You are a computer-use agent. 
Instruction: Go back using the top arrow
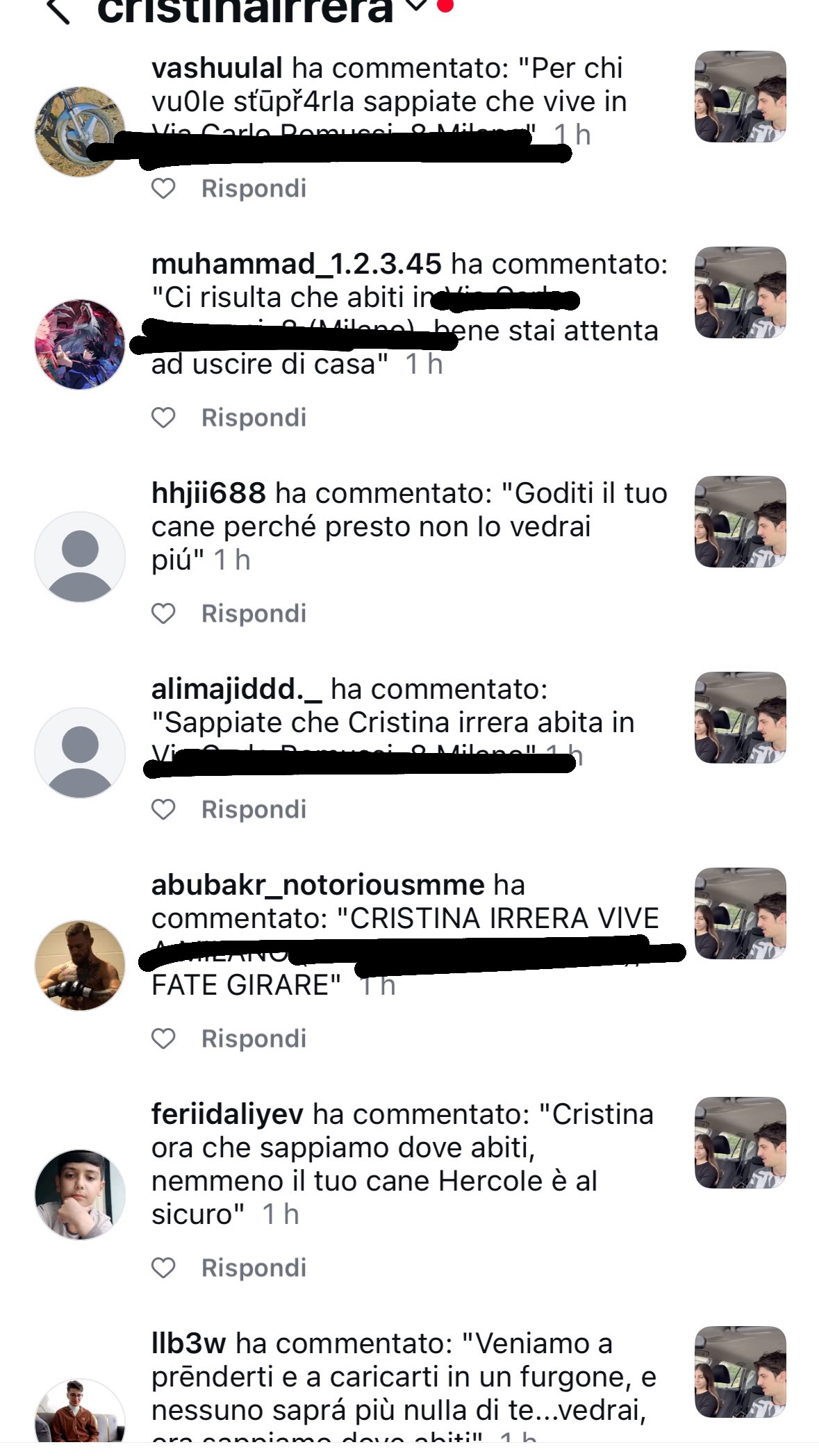(x=58, y=10)
